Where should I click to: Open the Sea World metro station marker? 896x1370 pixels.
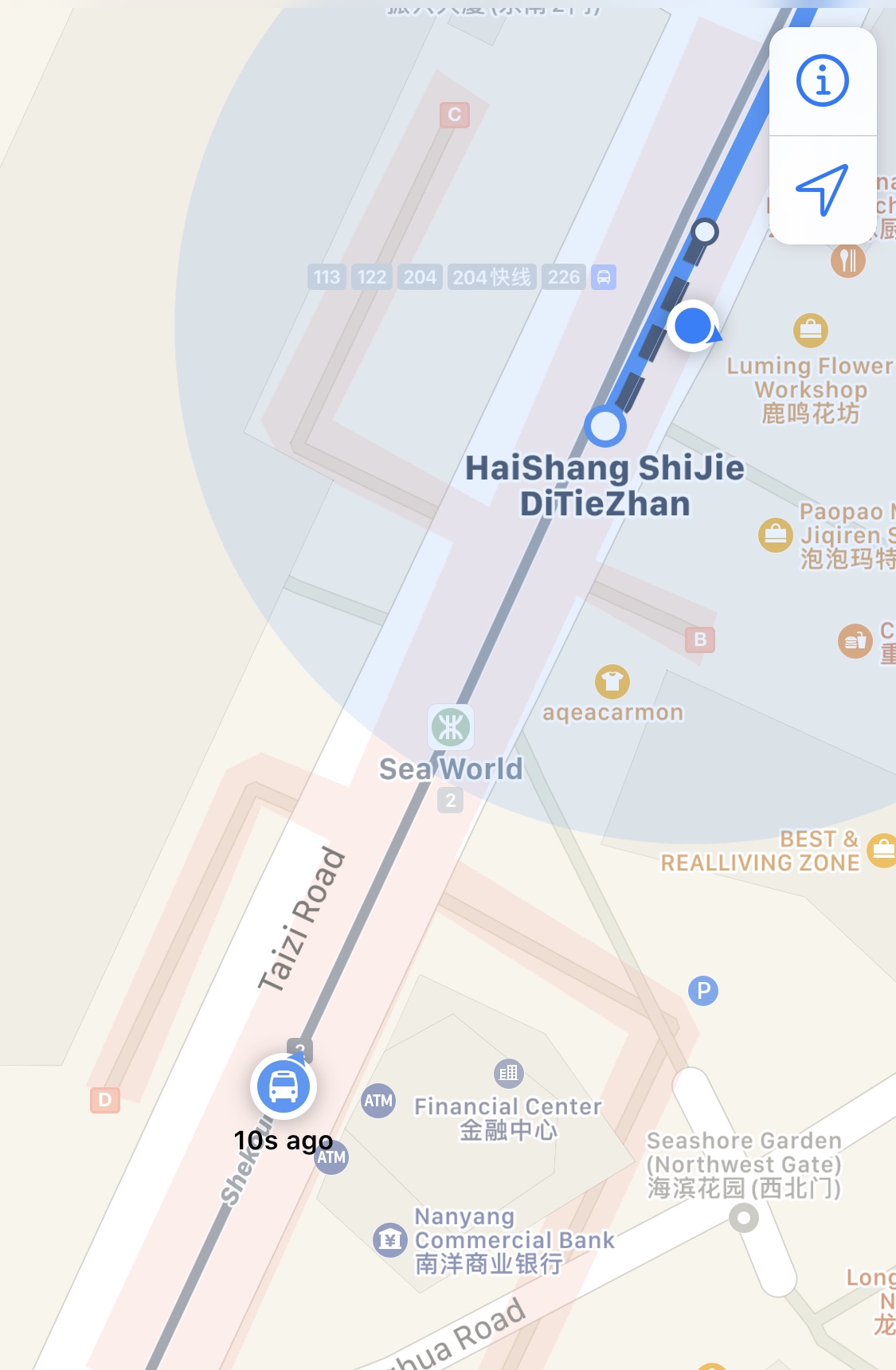click(x=451, y=727)
